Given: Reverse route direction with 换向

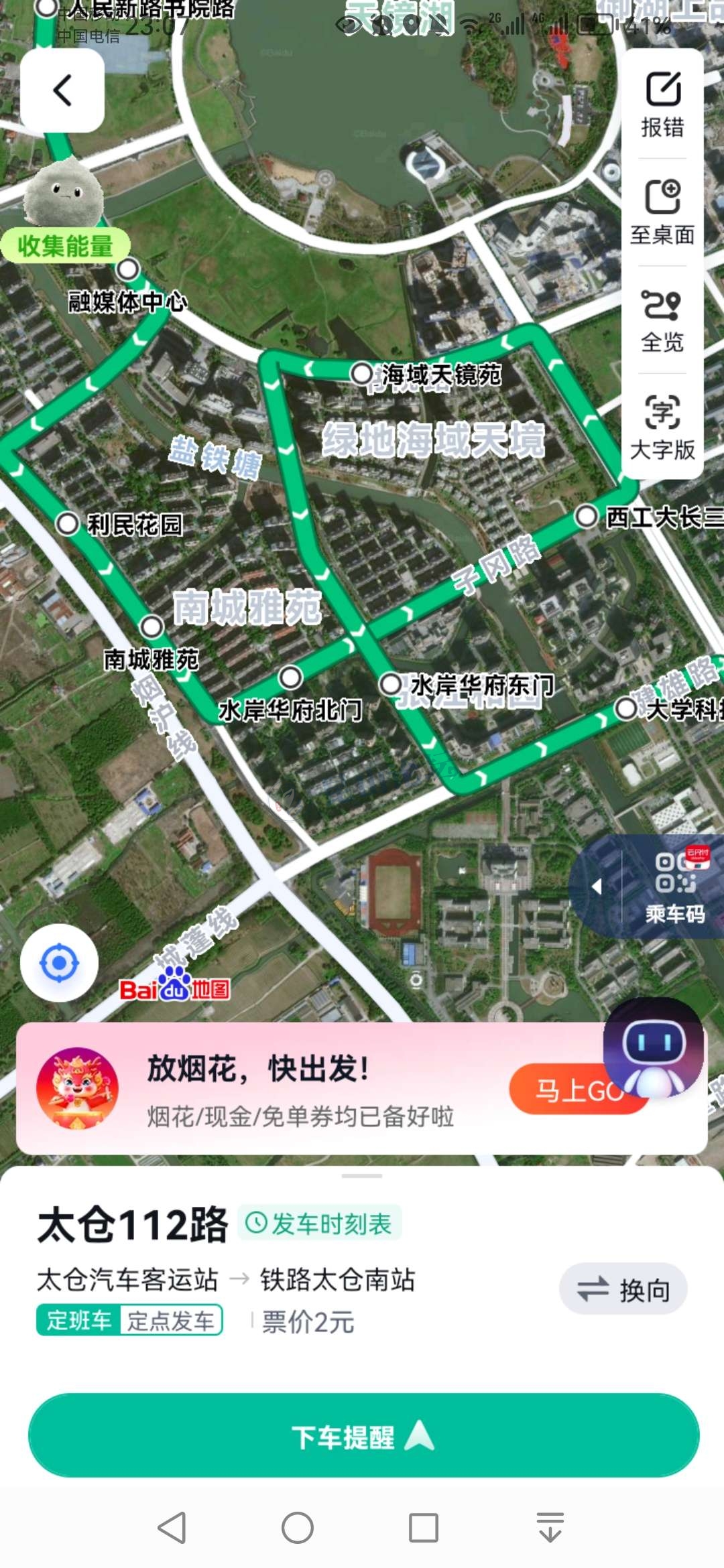Looking at the screenshot, I should click(x=623, y=1289).
